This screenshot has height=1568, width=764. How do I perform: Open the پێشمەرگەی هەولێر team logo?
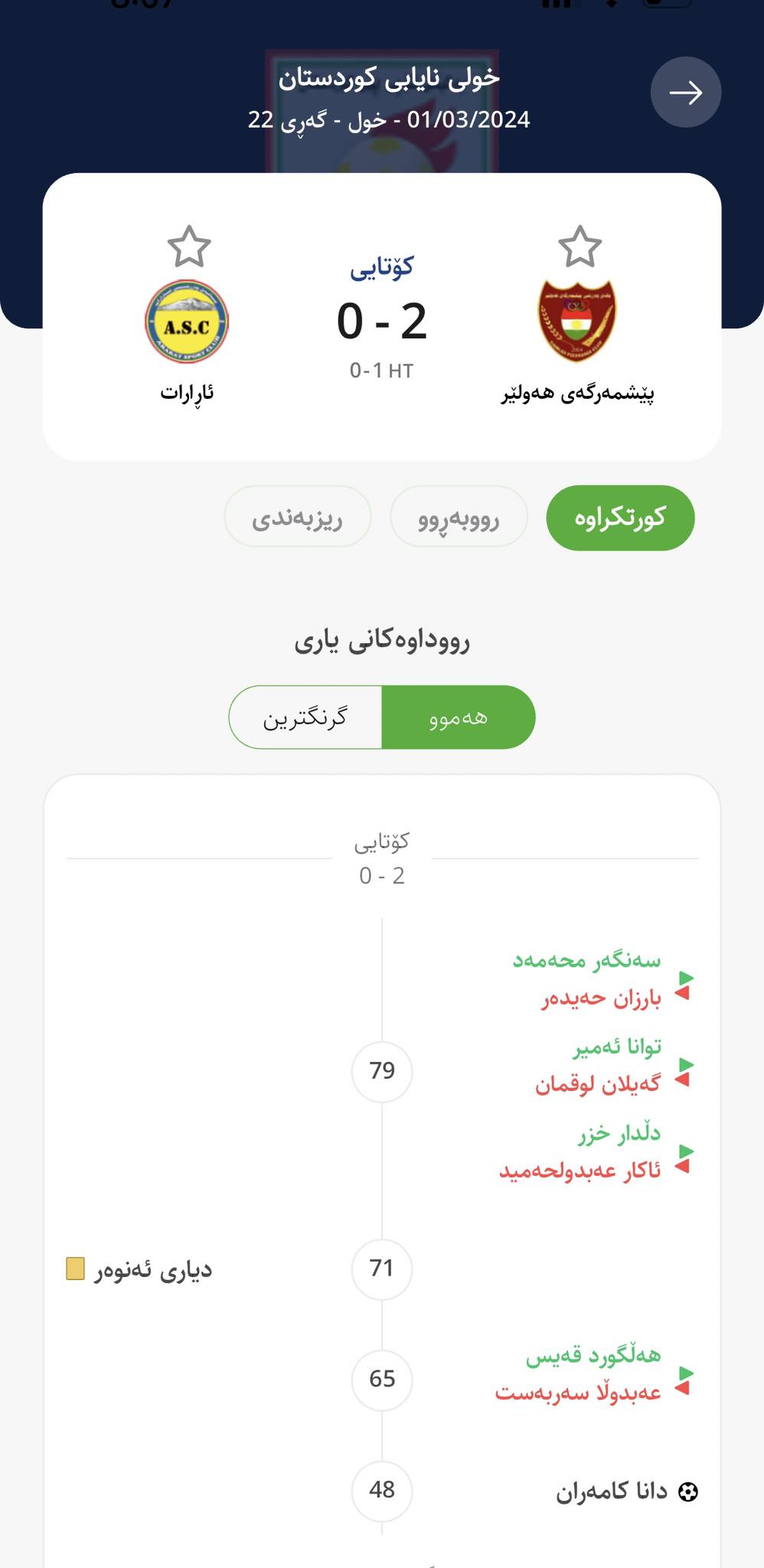coord(576,321)
